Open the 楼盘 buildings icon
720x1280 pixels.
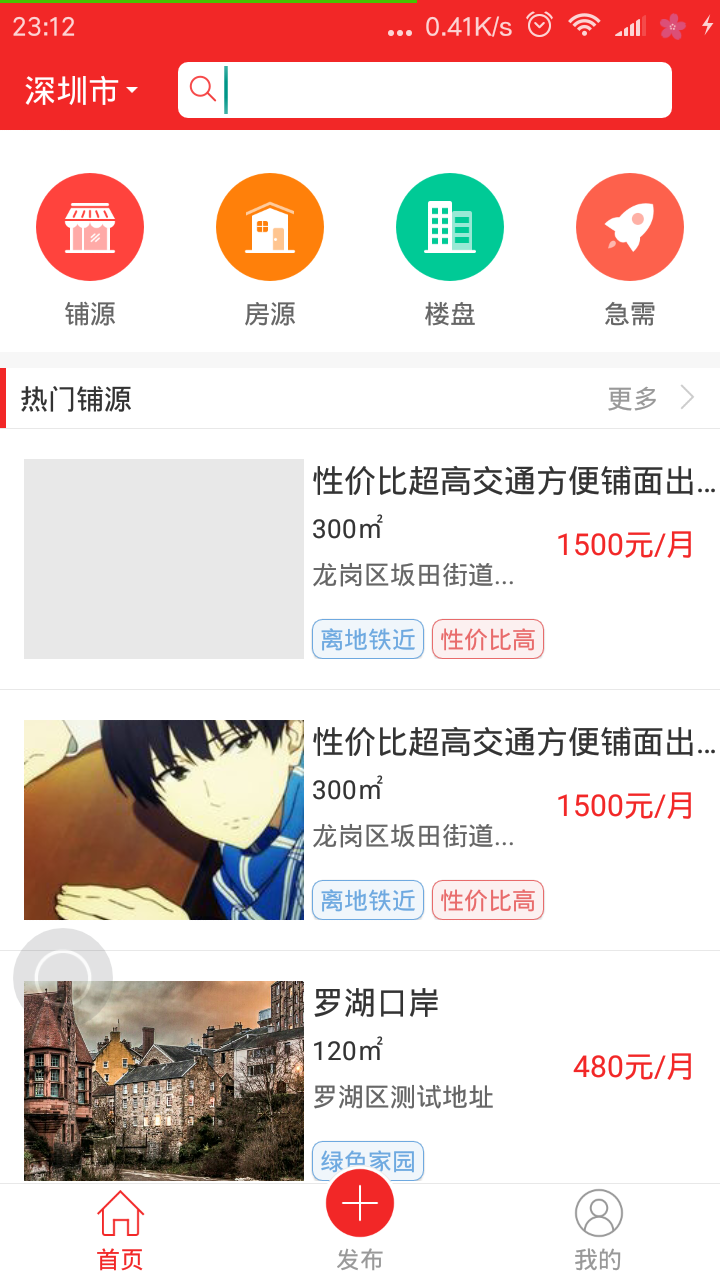pos(450,226)
